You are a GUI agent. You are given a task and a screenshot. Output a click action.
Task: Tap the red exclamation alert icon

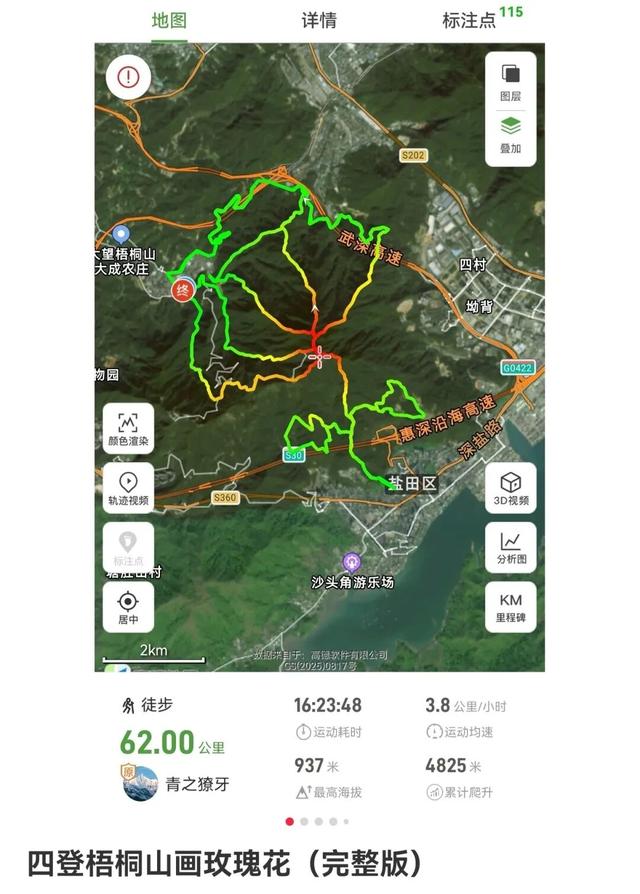[128, 76]
